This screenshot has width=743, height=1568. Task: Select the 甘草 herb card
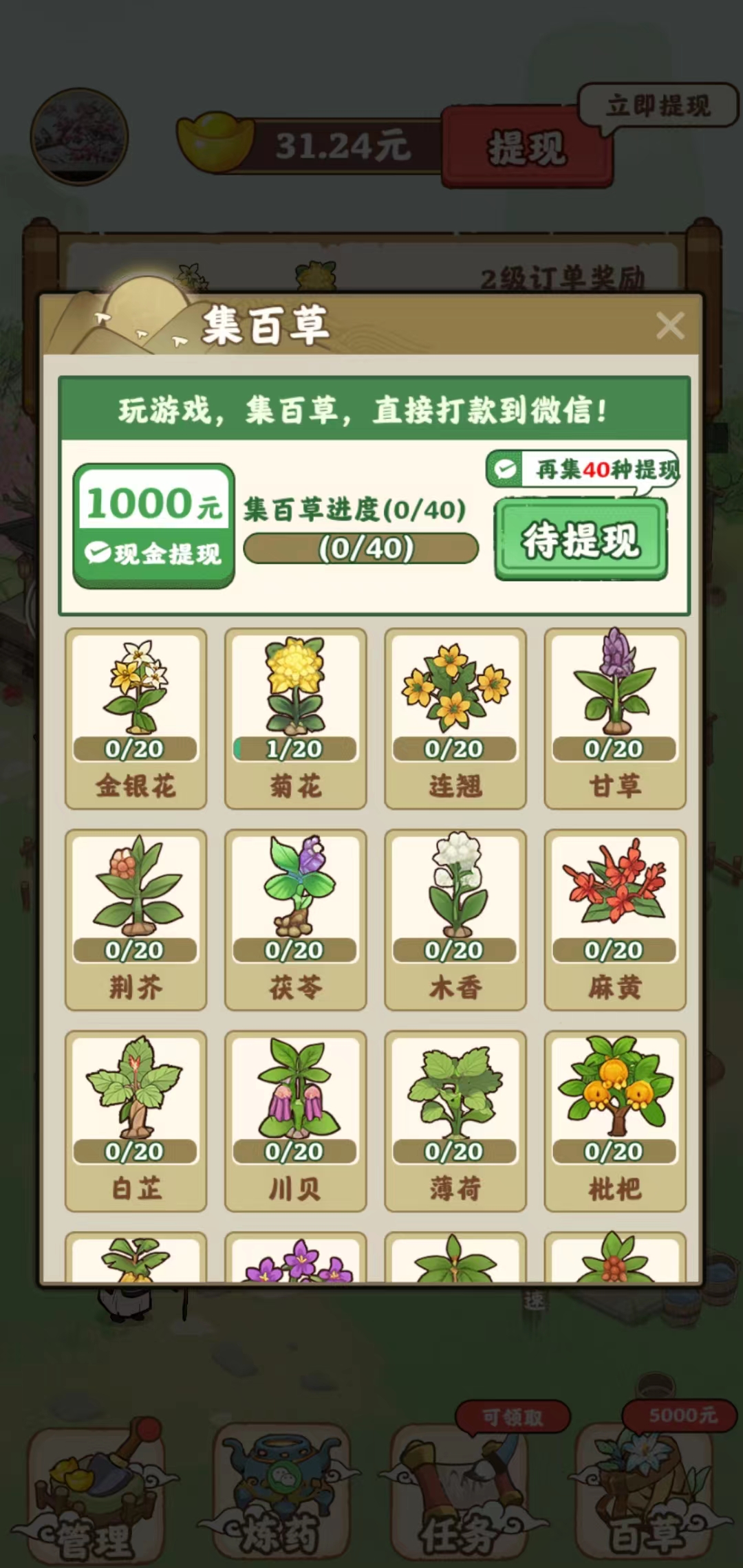(614, 718)
